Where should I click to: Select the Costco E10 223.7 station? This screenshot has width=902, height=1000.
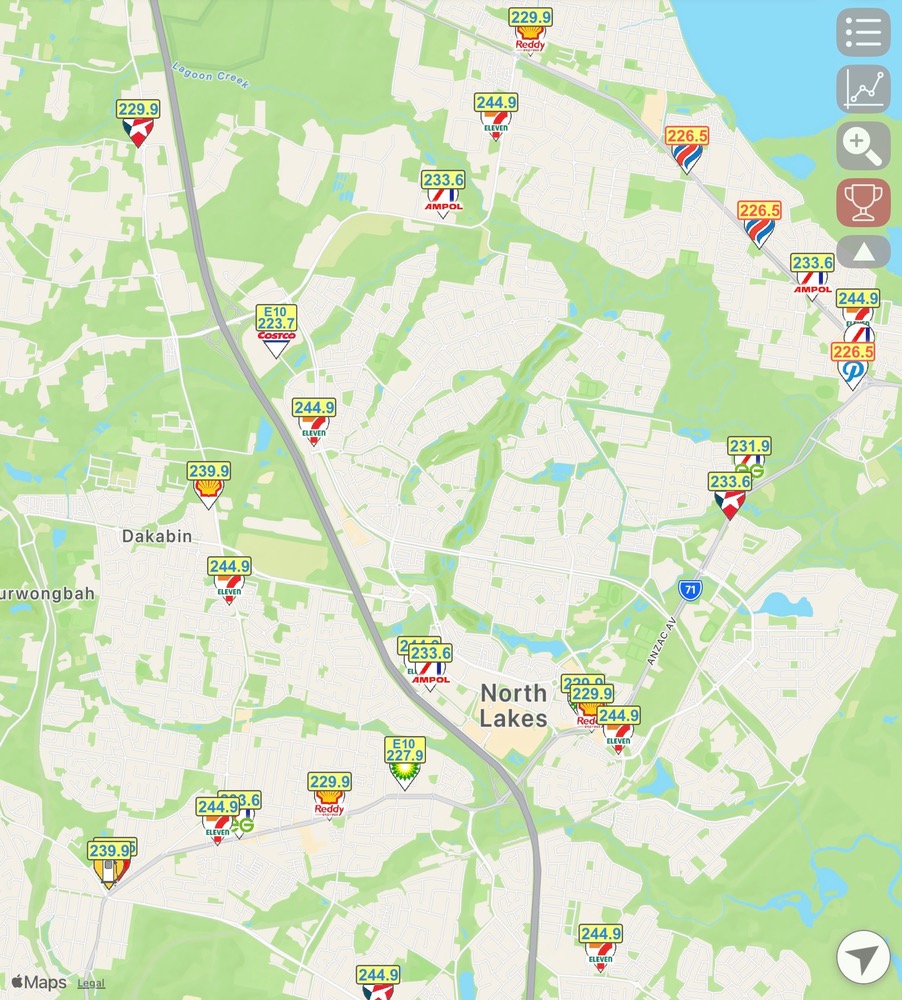click(x=276, y=329)
